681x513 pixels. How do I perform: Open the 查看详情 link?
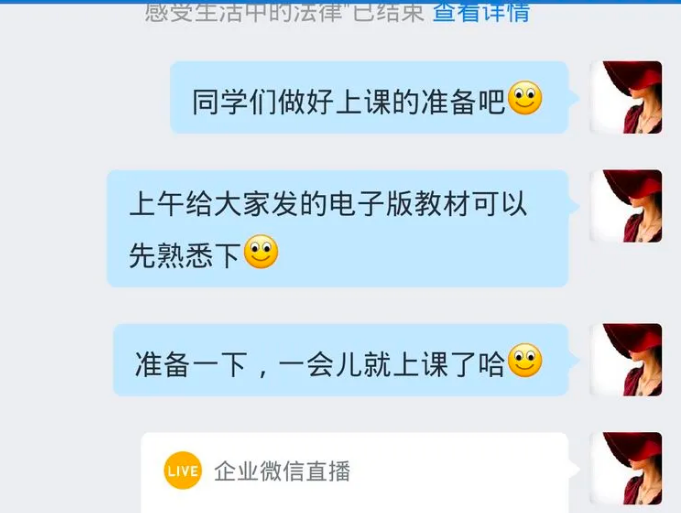coord(481,13)
